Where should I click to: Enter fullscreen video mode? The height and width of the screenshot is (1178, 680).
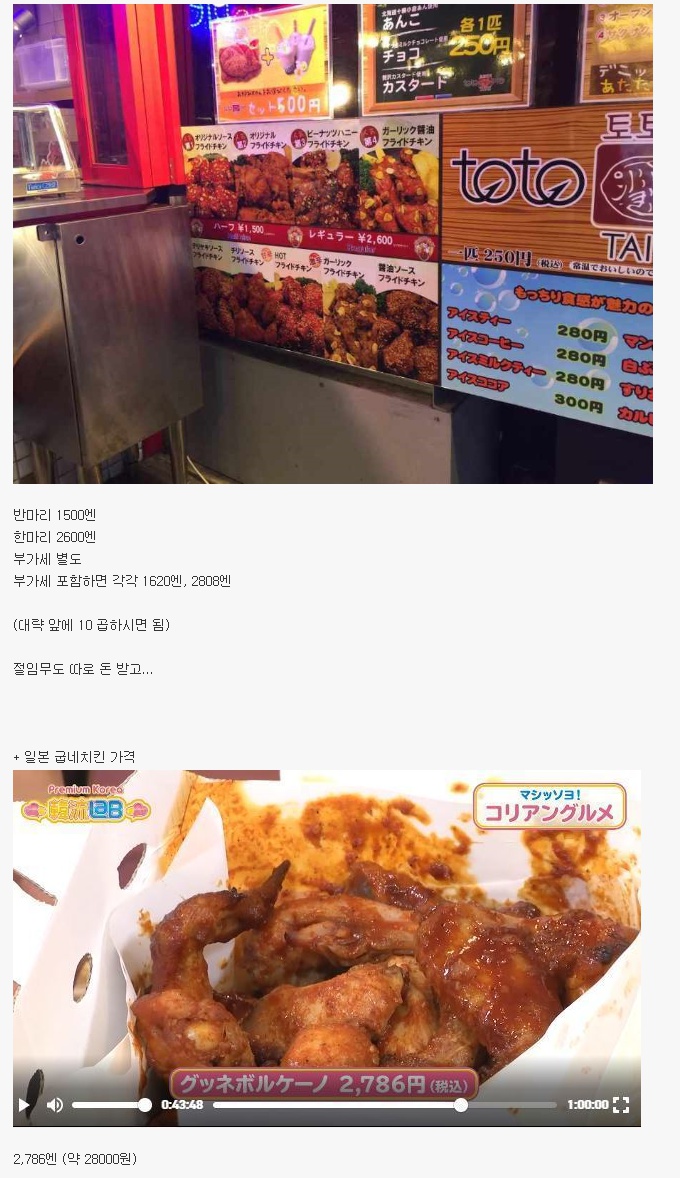pos(621,1105)
